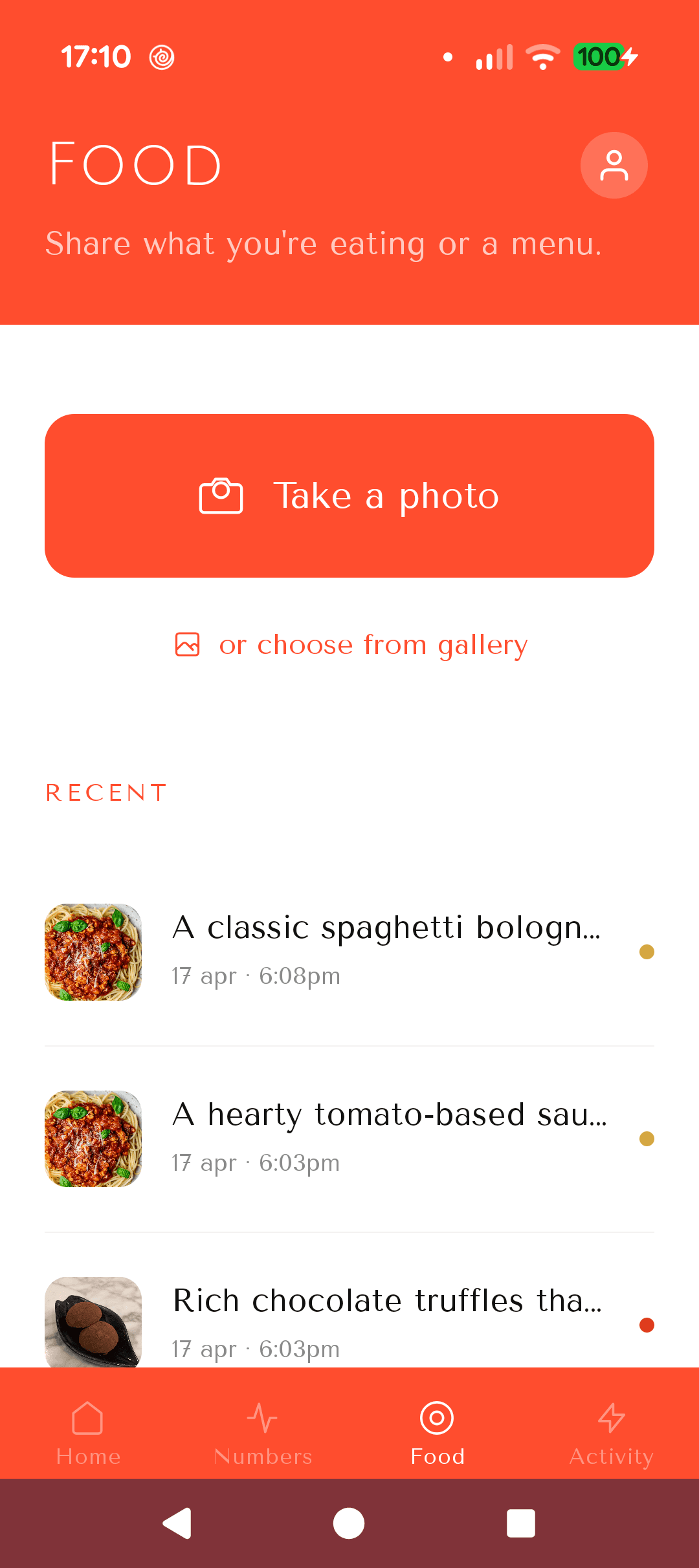699x1568 pixels.
Task: Tap the red dot beside chocolate truffles
Action: click(647, 1325)
